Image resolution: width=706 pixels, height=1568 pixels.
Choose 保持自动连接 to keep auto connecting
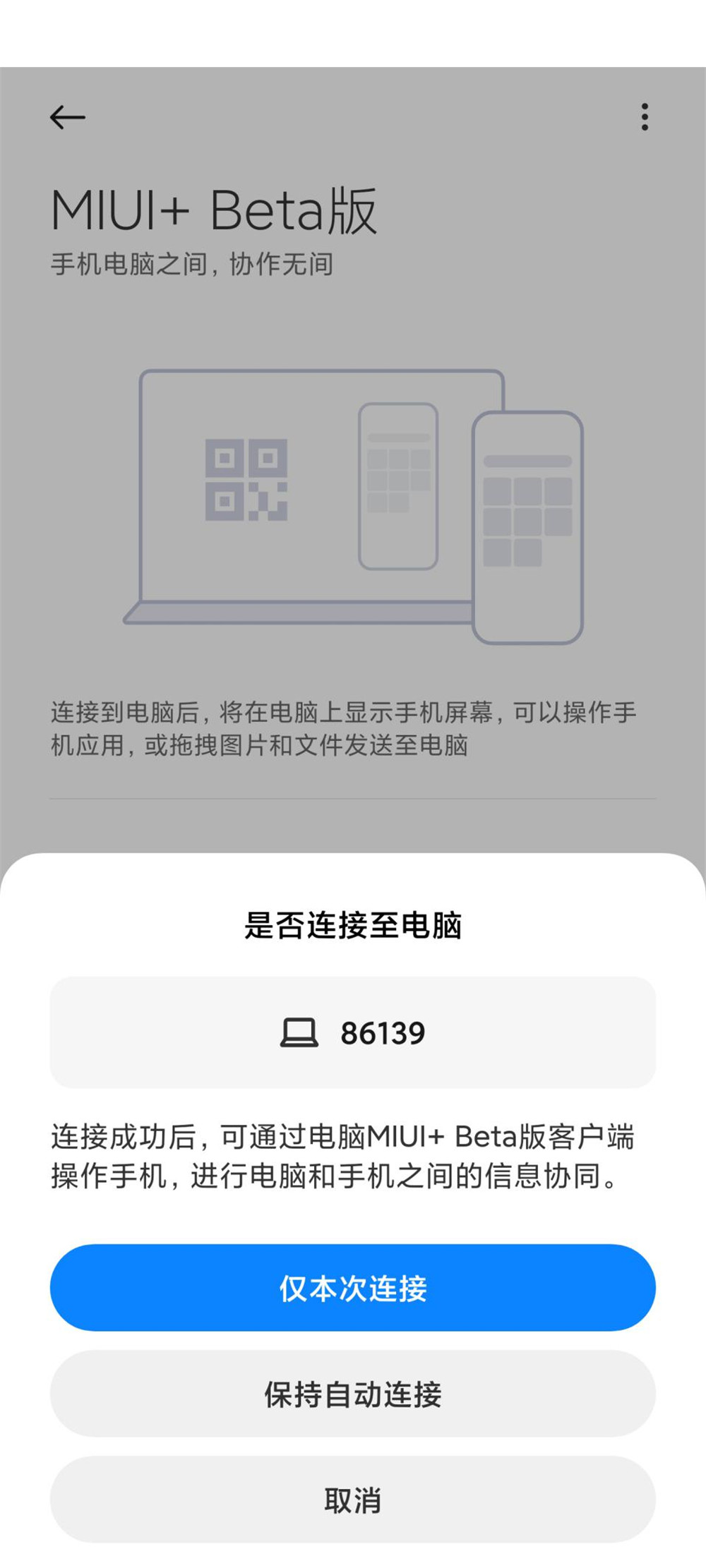(x=353, y=1397)
